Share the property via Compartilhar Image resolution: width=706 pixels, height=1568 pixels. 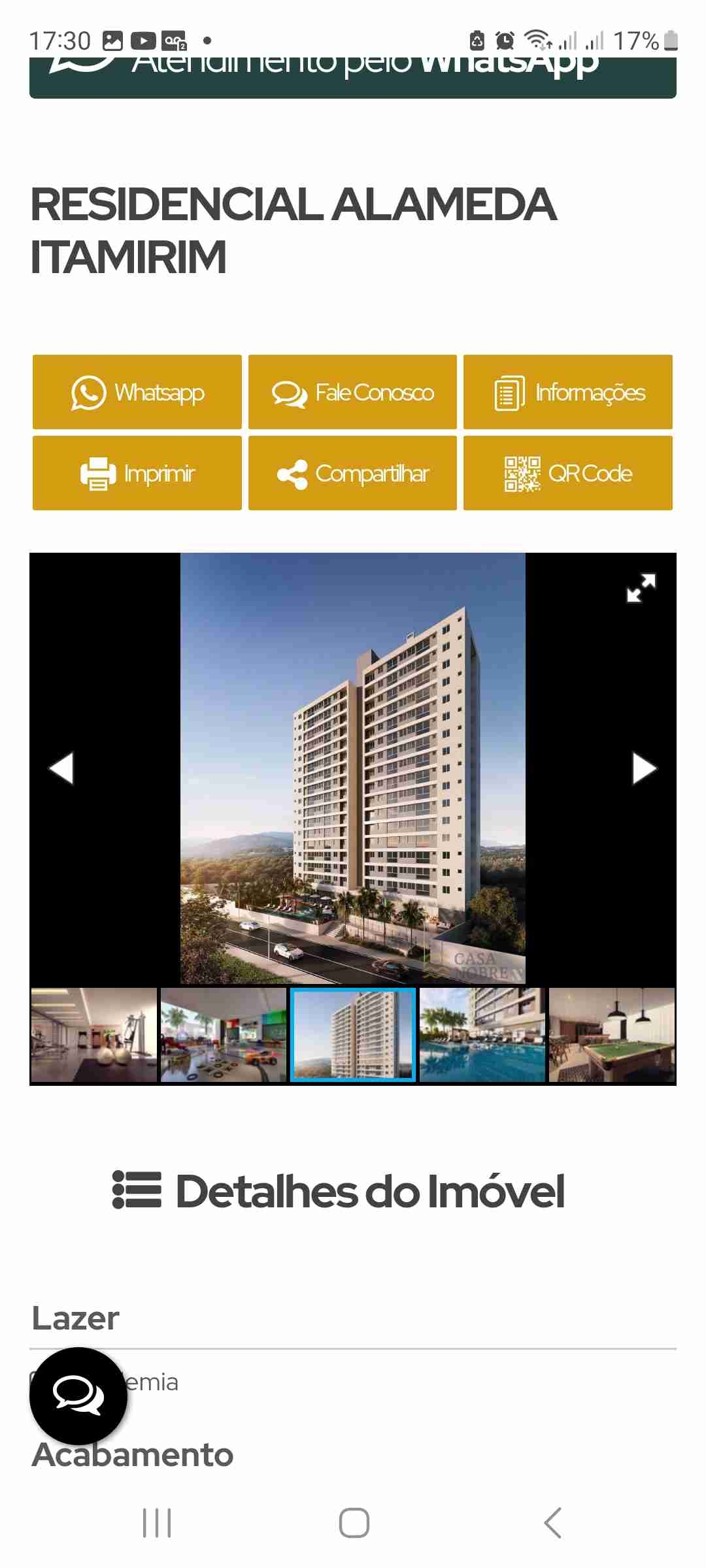coord(352,473)
